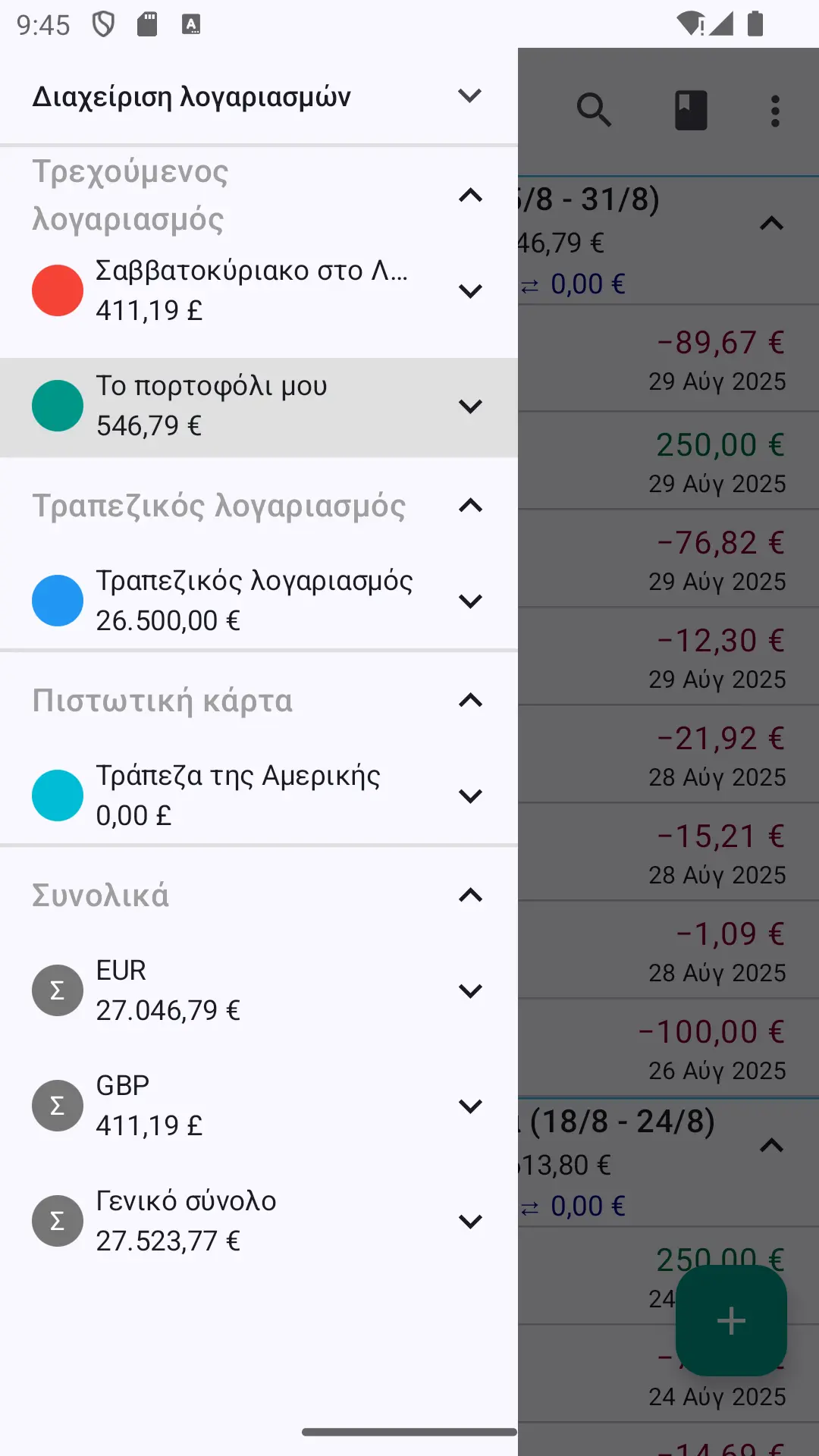Expand the Διαχείριση λογαριασμών dropdown
Screen dimensions: 819x1456
point(470,96)
